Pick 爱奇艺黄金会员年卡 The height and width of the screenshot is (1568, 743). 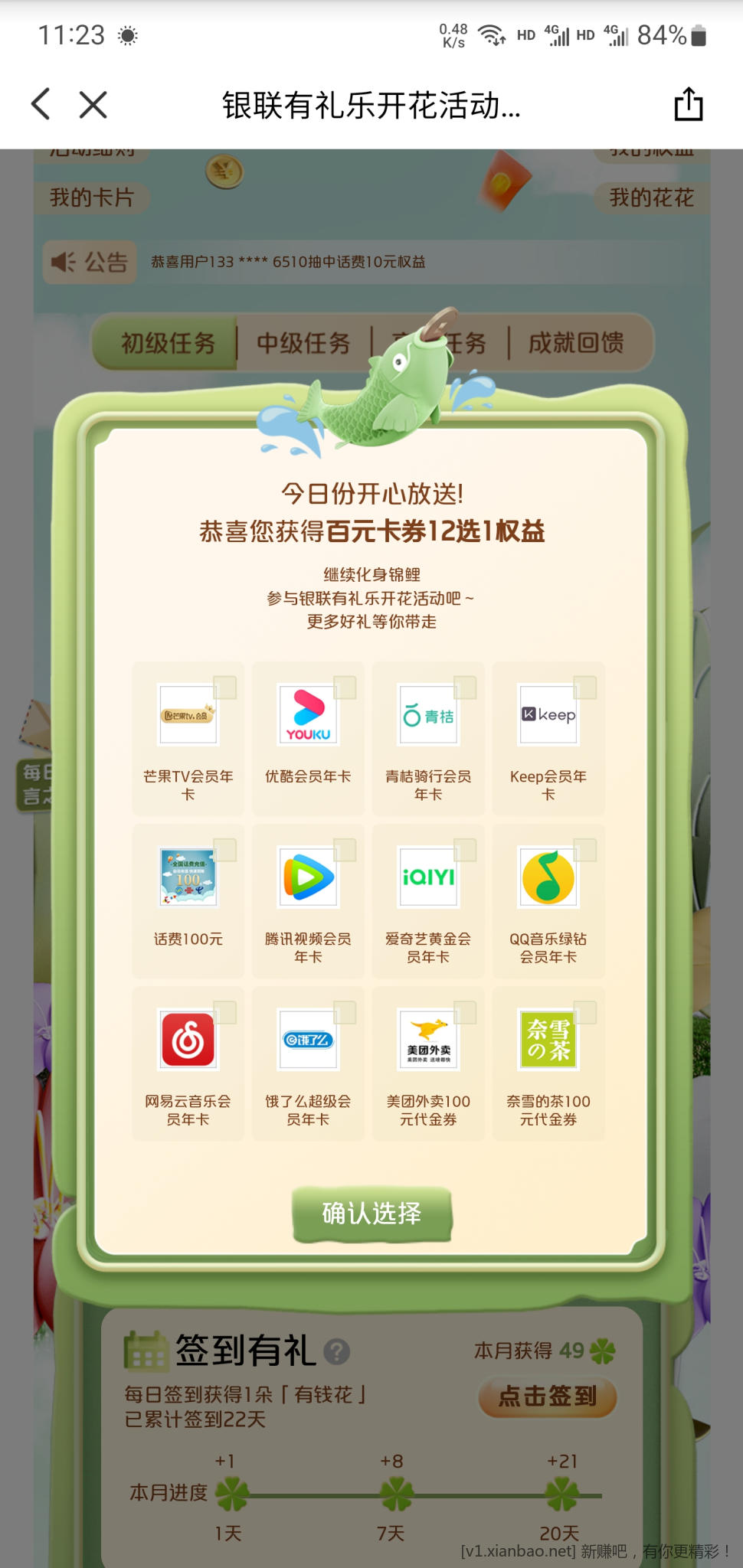click(x=428, y=900)
